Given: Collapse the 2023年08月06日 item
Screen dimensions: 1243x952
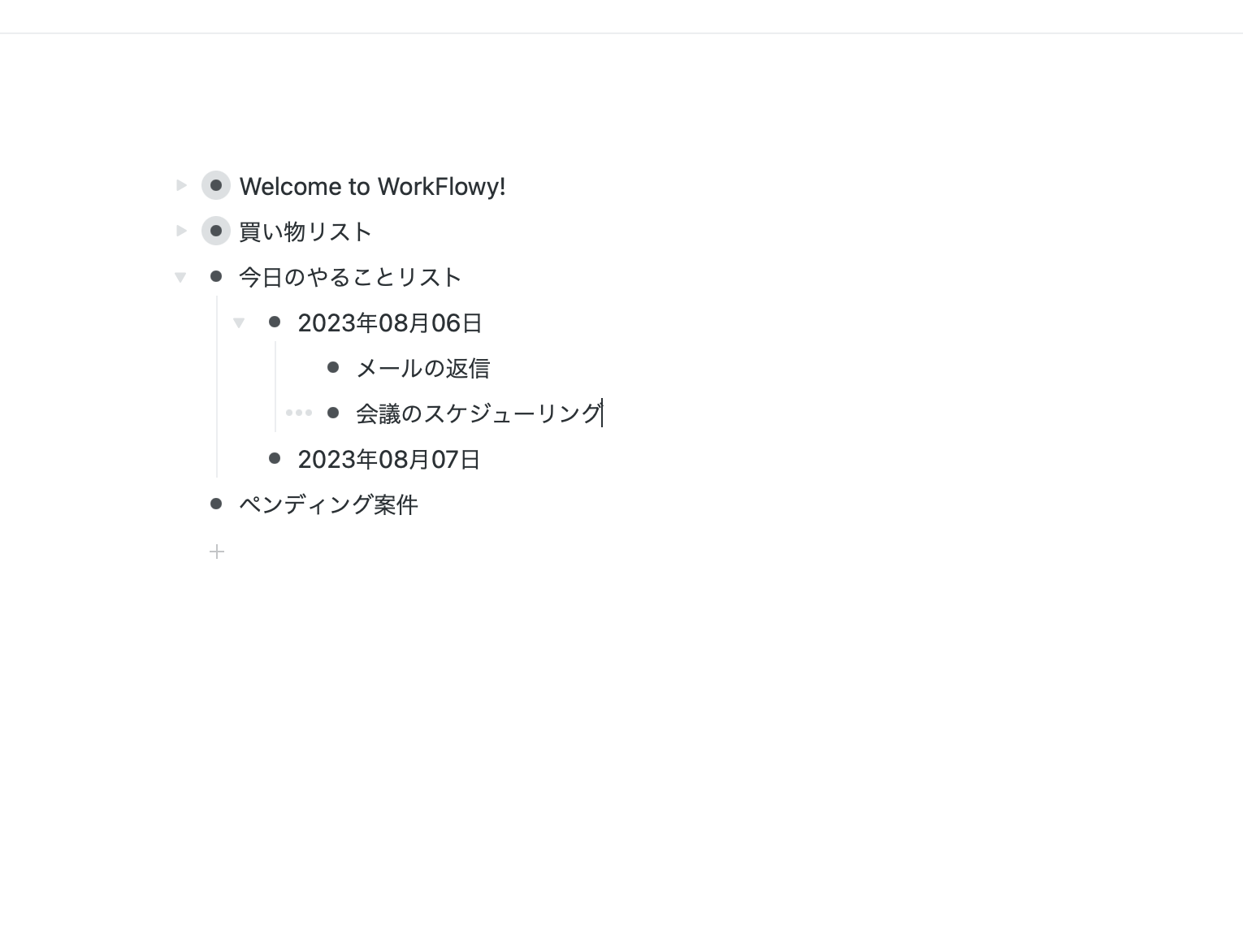Looking at the screenshot, I should 239,322.
